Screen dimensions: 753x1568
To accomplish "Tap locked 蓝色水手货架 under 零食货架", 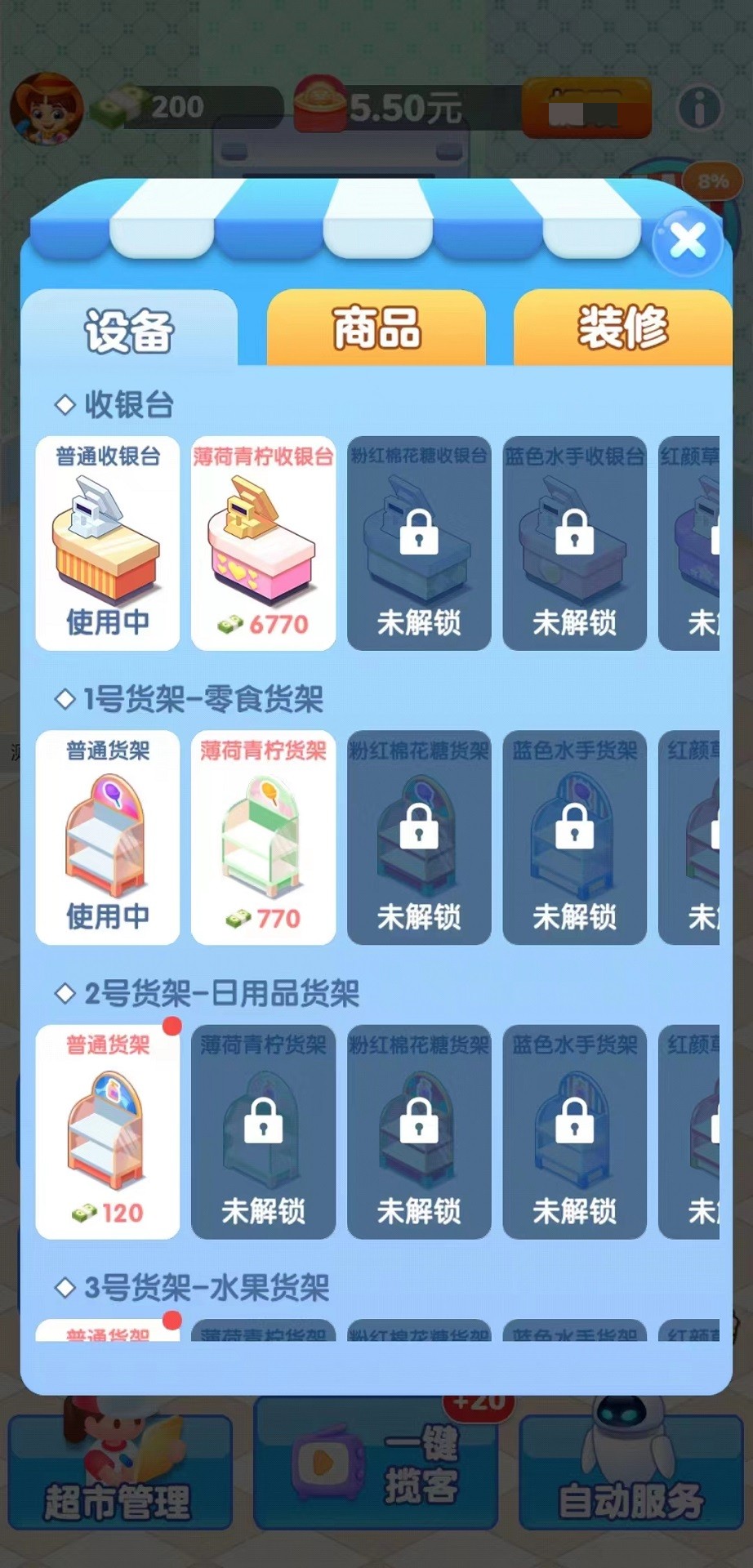I will point(574,837).
